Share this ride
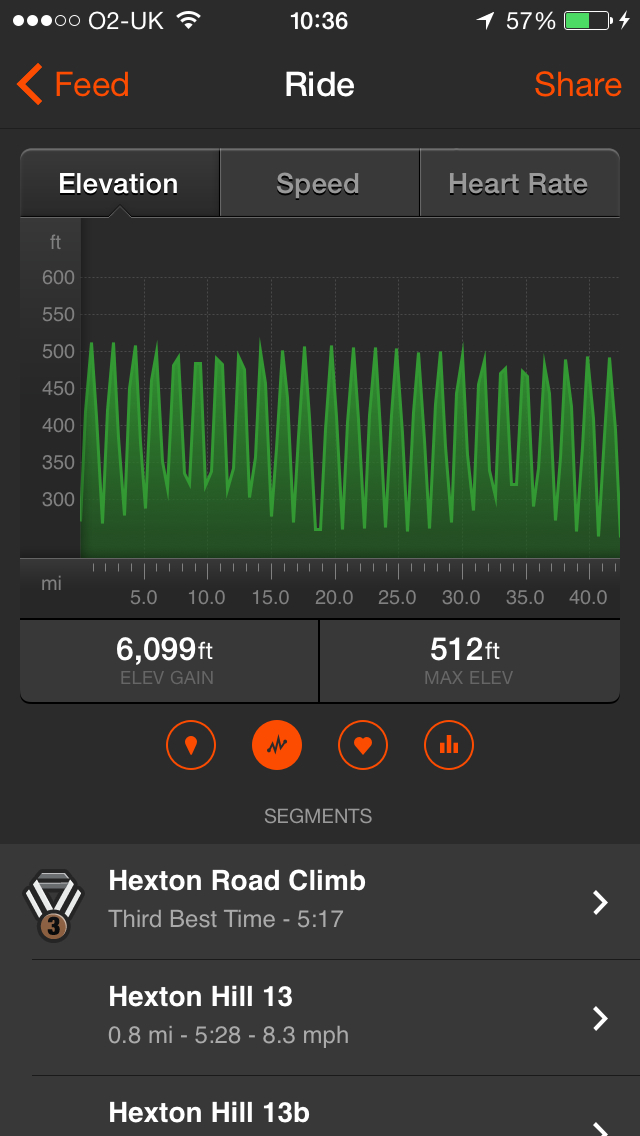Screen dimensions: 640x1136 click(x=577, y=85)
